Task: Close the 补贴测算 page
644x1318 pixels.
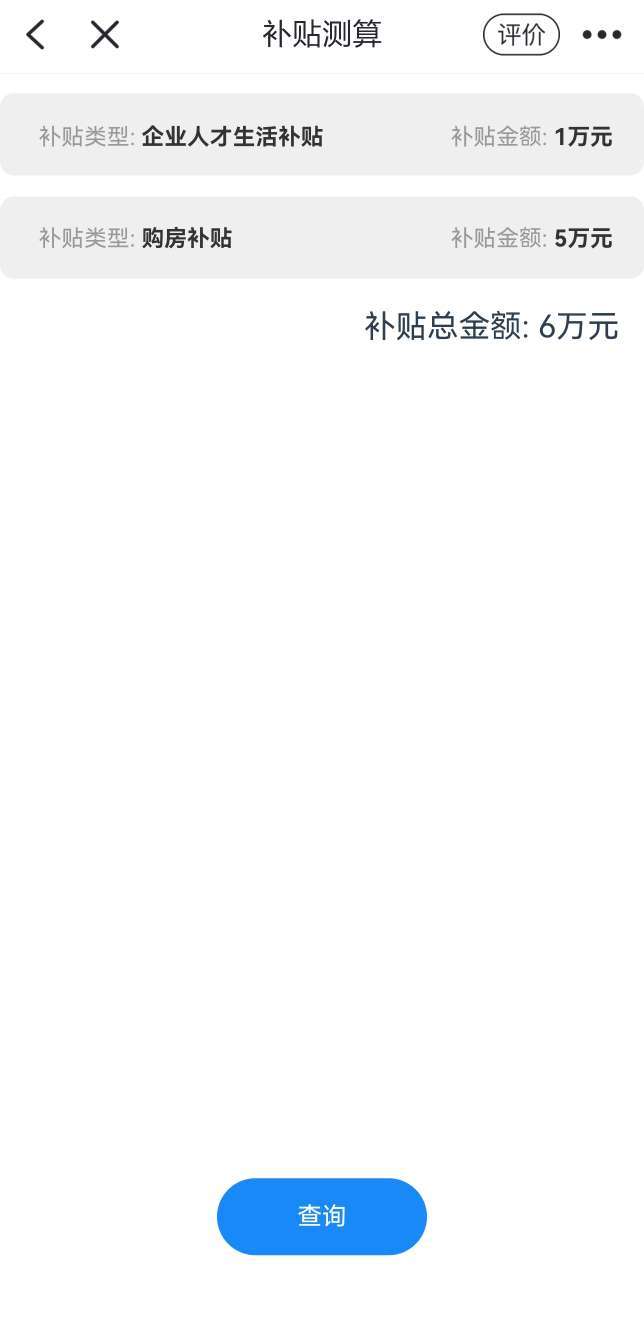Action: pos(104,35)
